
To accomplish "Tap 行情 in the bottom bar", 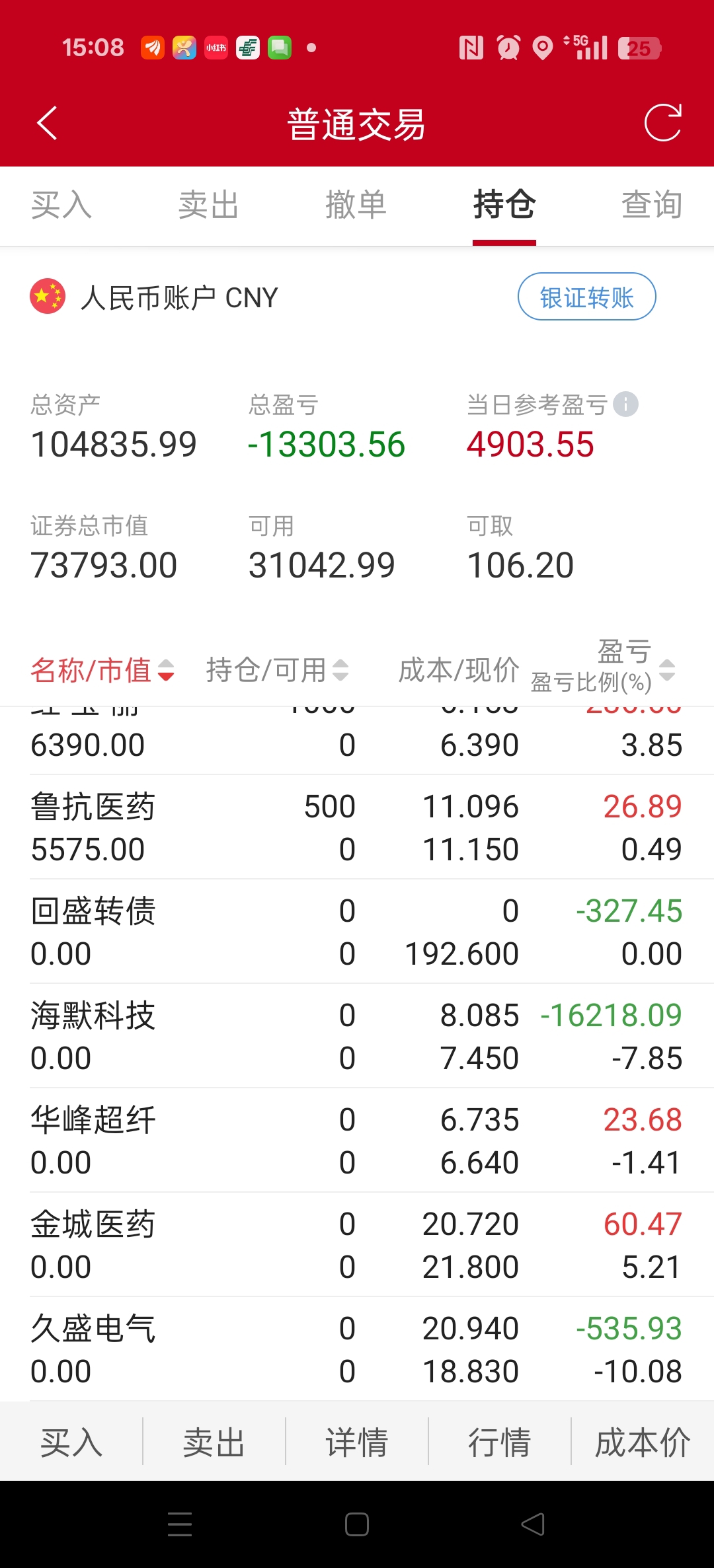I will pyautogui.click(x=500, y=1444).
